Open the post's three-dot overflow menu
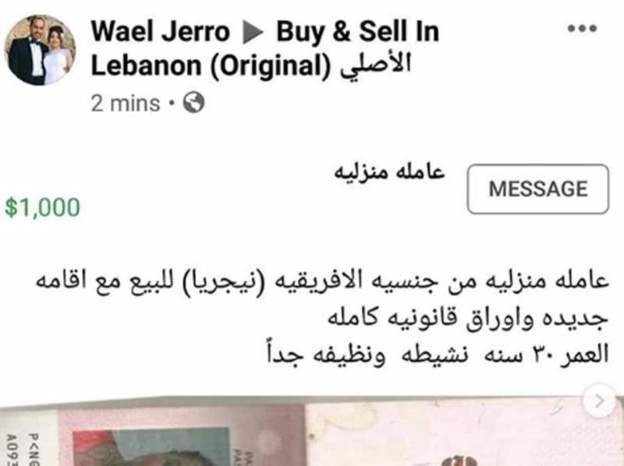 pos(581,29)
